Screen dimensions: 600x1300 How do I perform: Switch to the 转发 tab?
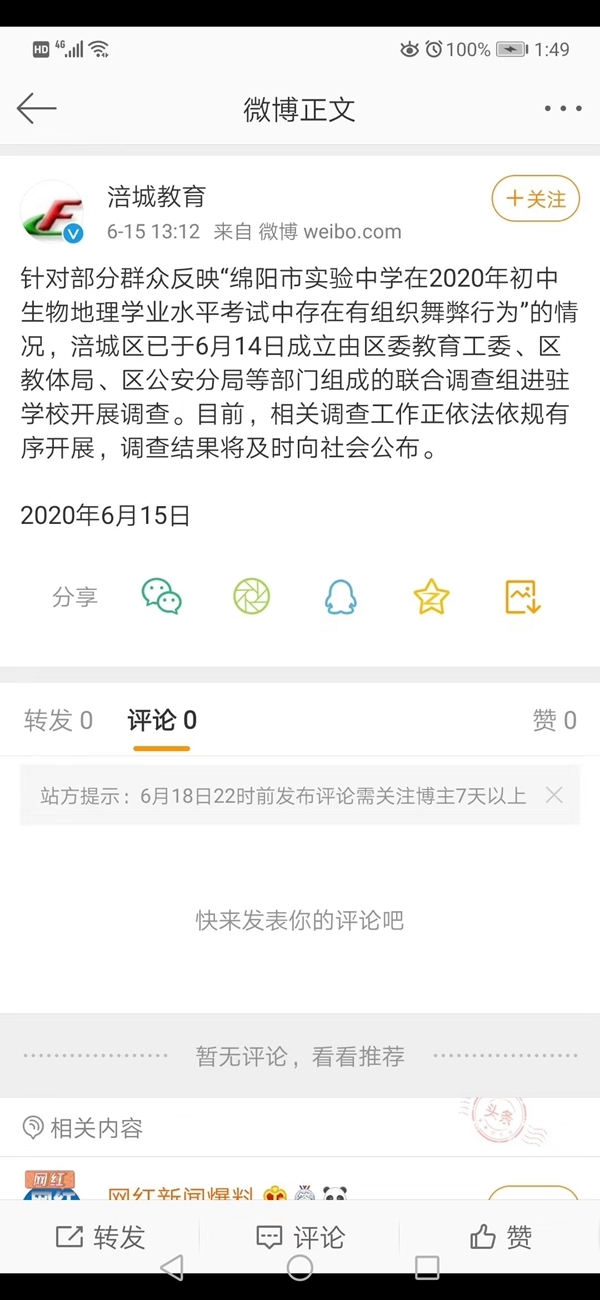[x=58, y=720]
